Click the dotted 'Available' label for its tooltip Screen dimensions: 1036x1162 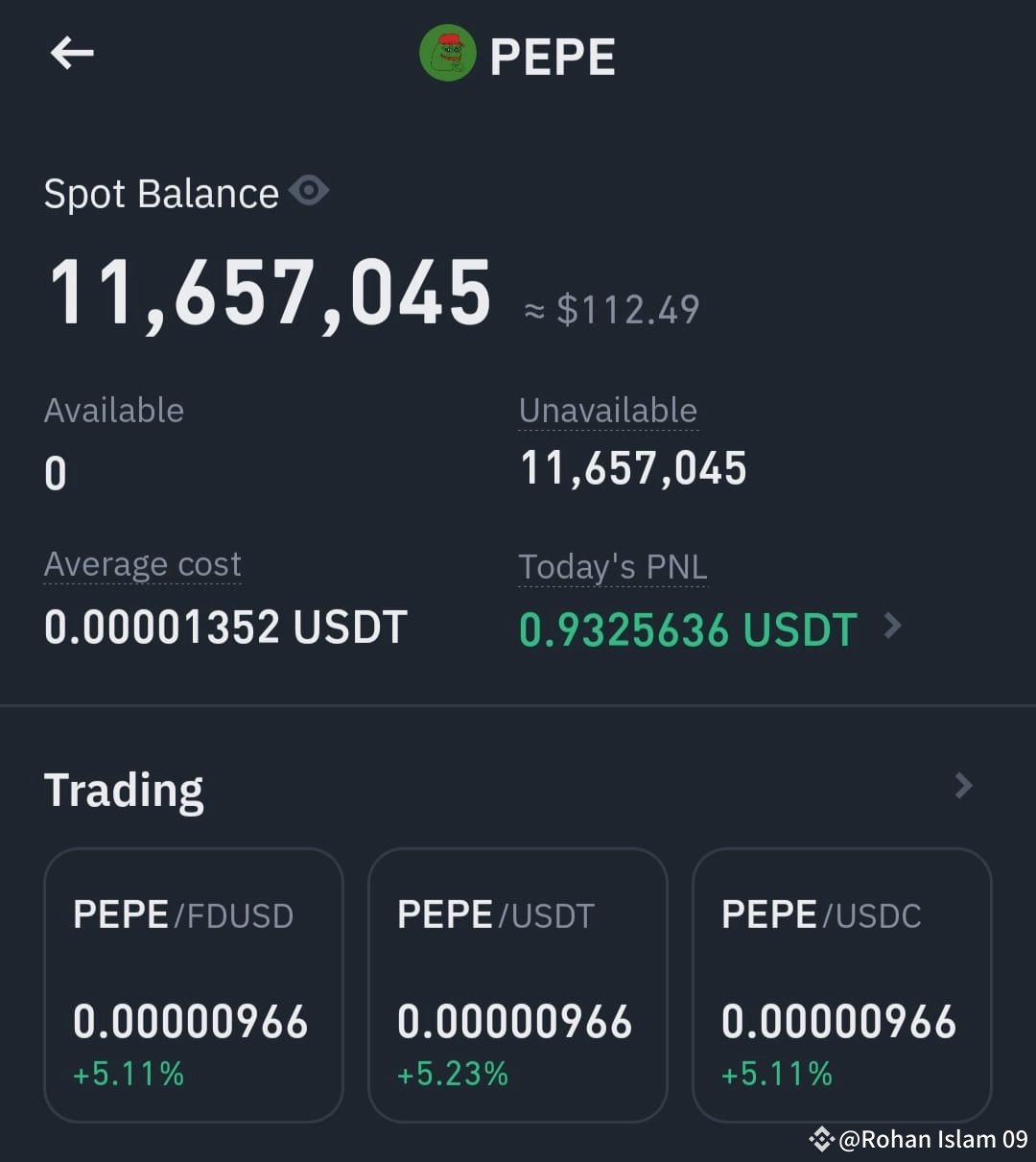pos(113,411)
